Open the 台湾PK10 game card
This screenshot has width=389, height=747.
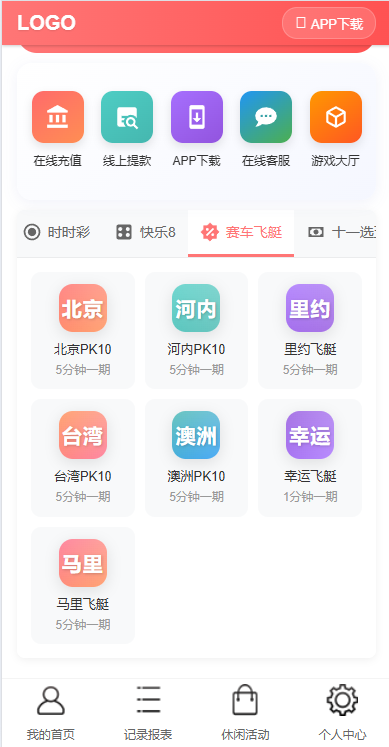[x=83, y=458]
